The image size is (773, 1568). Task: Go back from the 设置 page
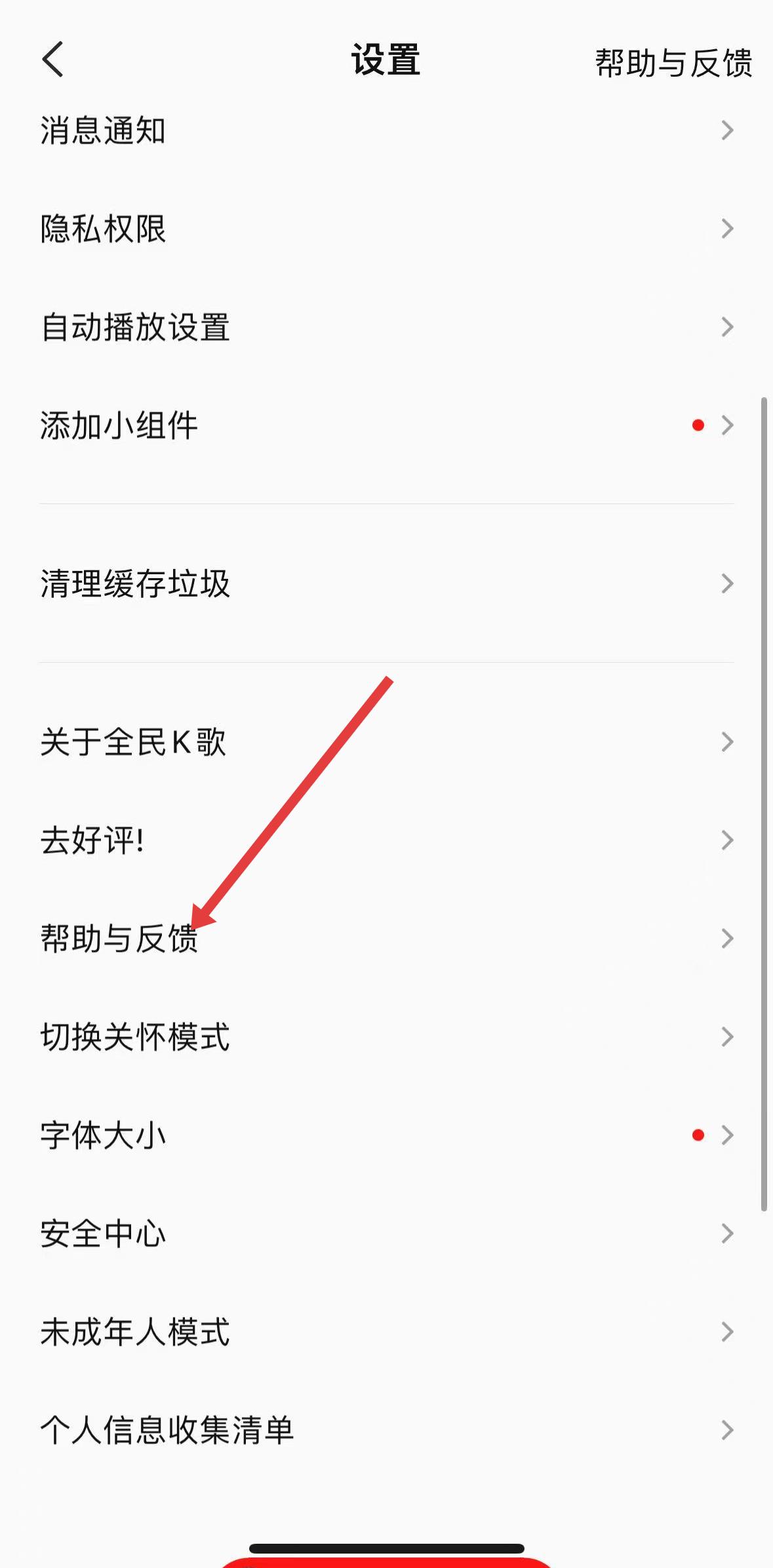click(x=53, y=60)
